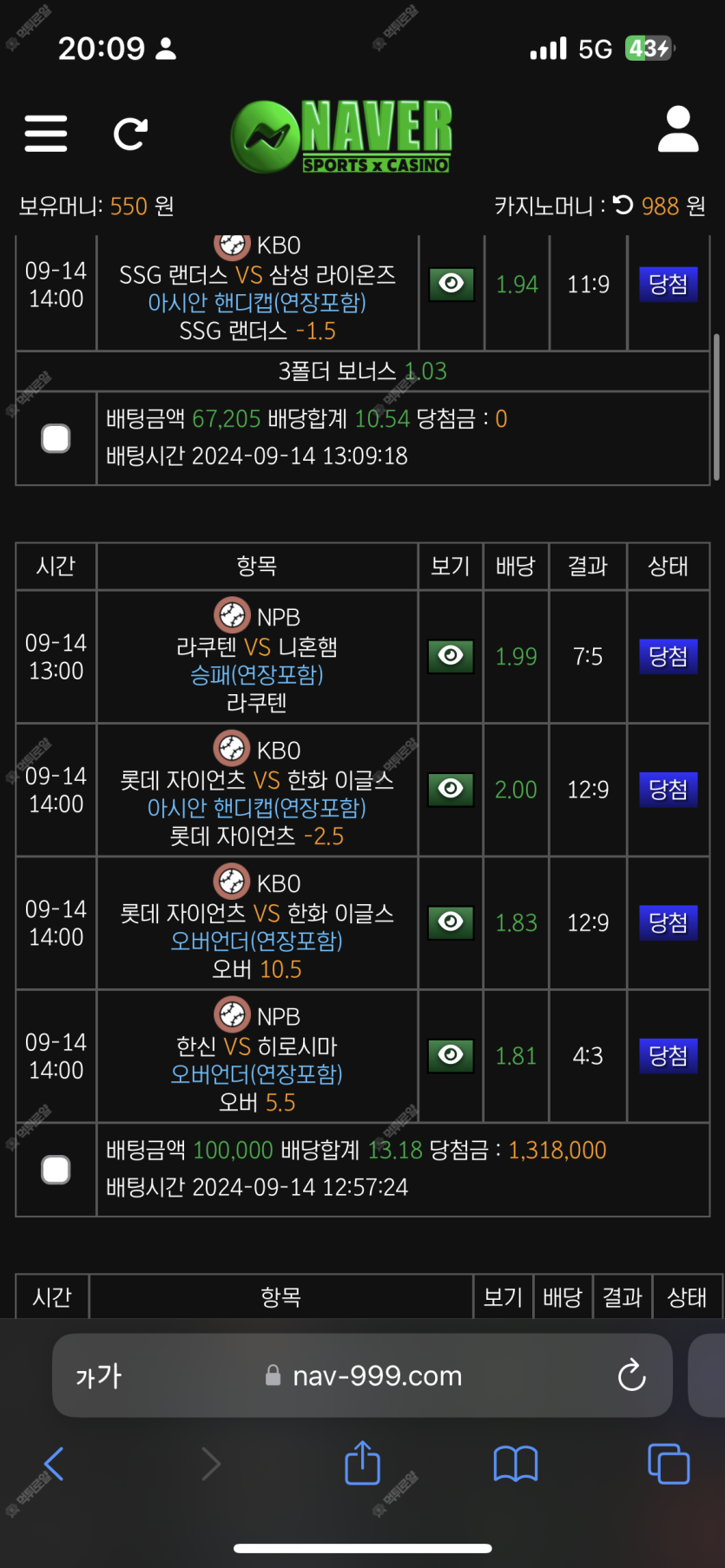This screenshot has height=1568, width=725.
Task: Tick the checkbox for the 67,205 bet
Action: (x=56, y=438)
